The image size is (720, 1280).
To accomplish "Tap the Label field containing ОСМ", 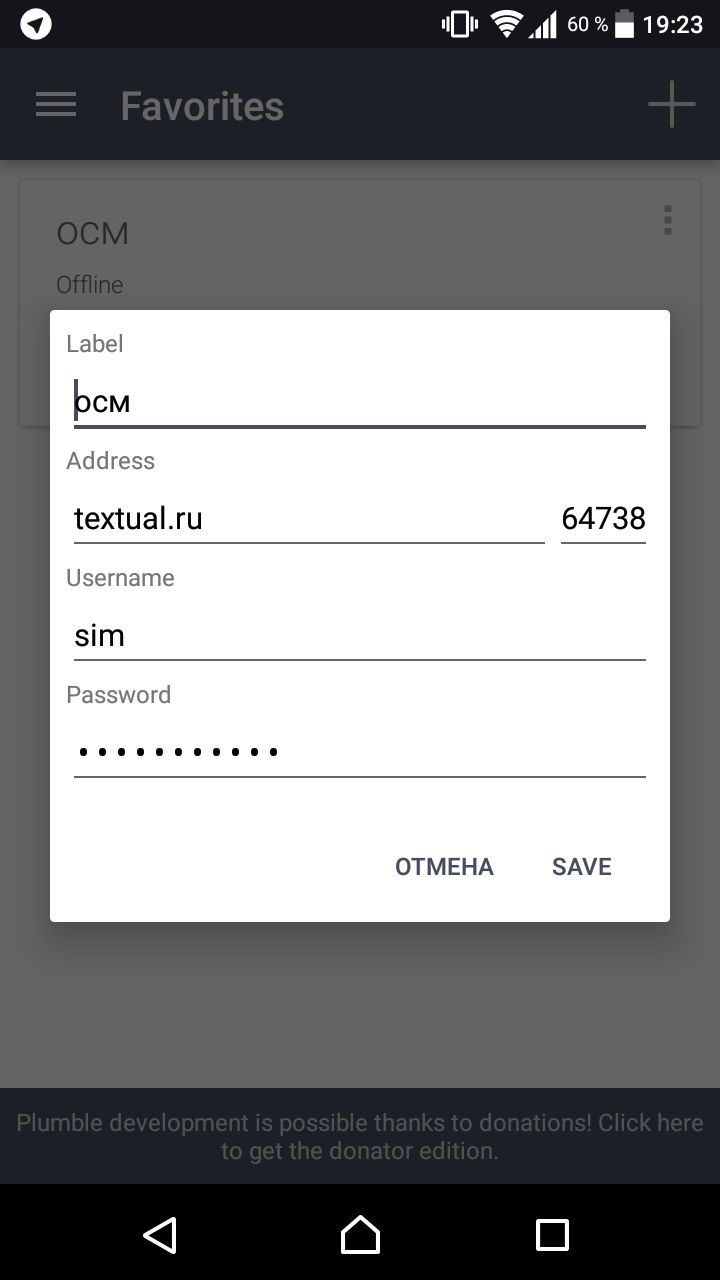I will pos(360,402).
